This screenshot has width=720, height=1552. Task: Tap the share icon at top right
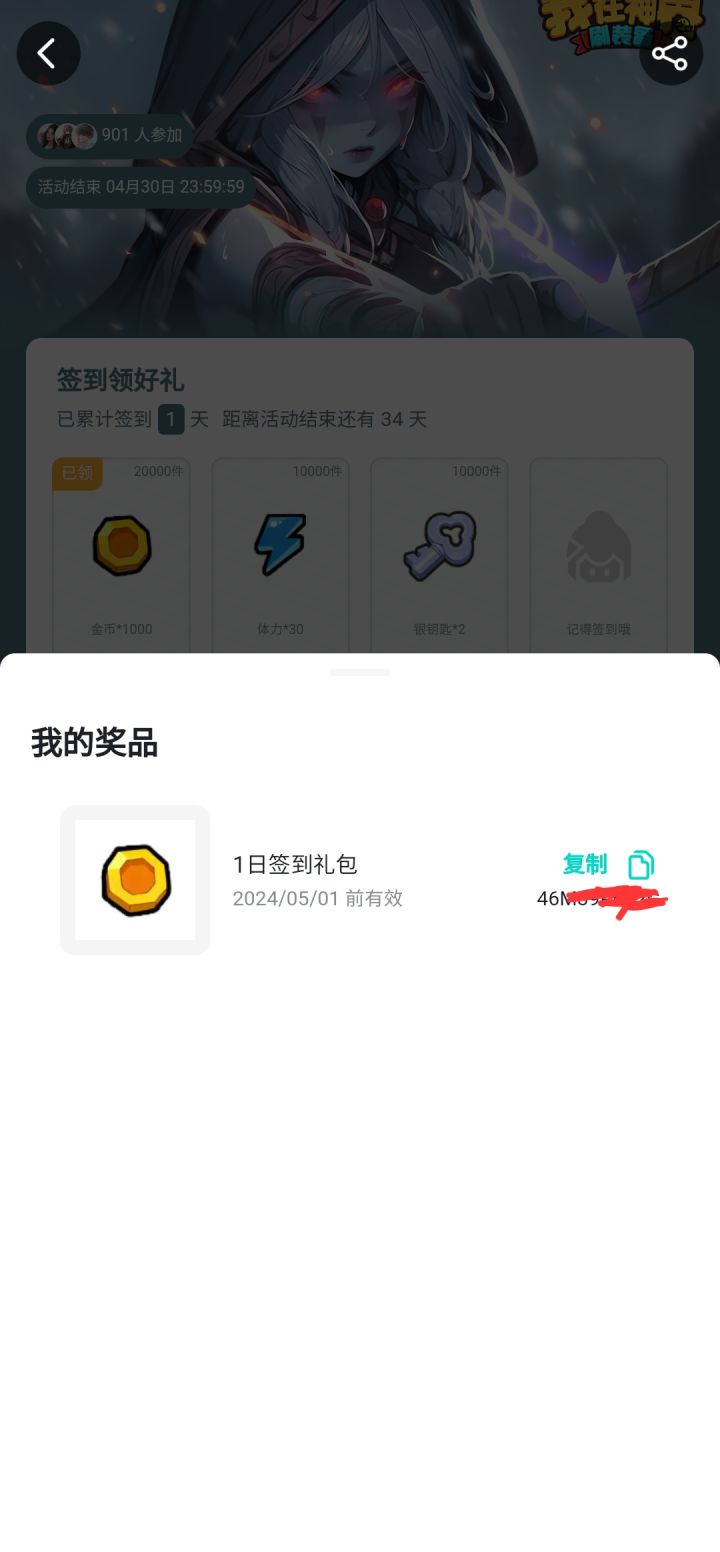(x=670, y=55)
